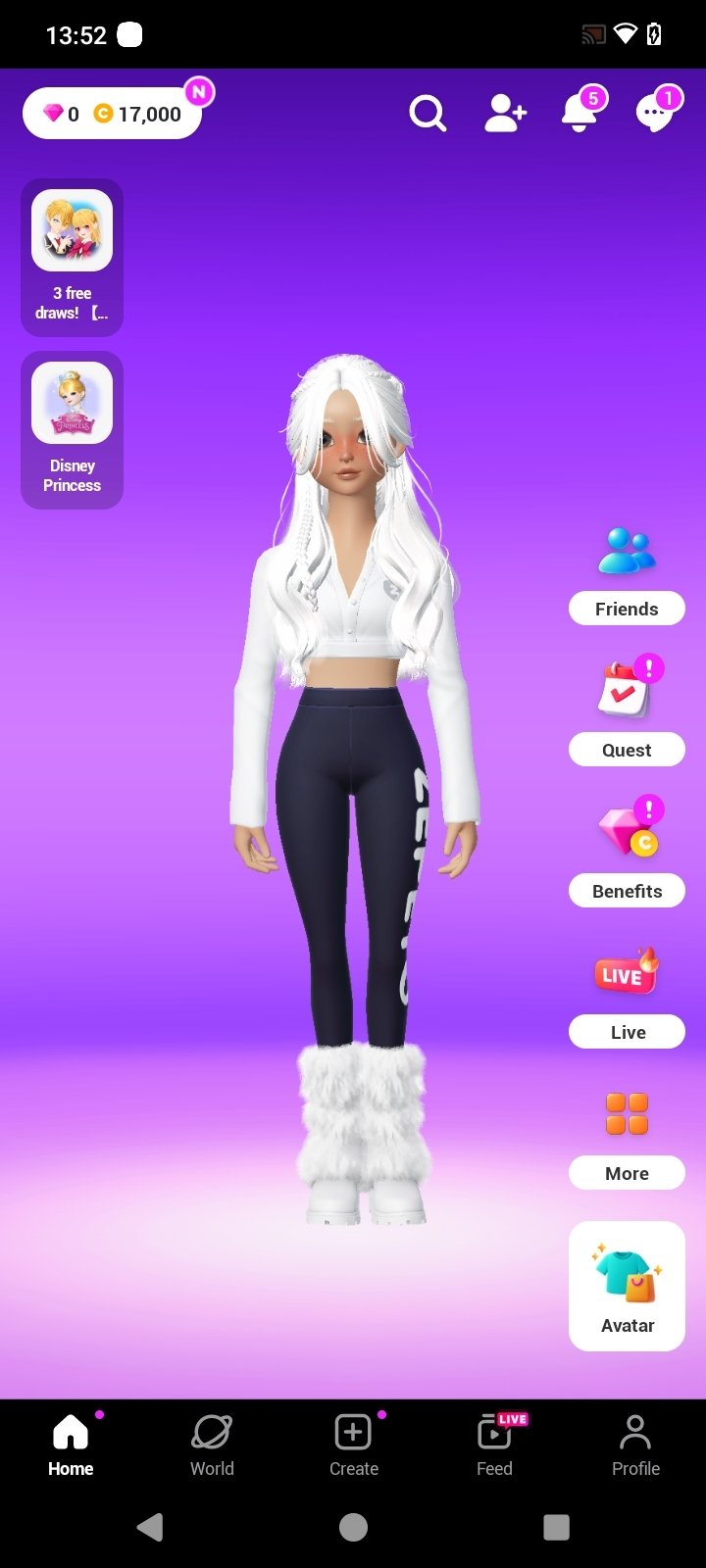The width and height of the screenshot is (706, 1568).
Task: Open the chat messages icon
Action: click(655, 114)
